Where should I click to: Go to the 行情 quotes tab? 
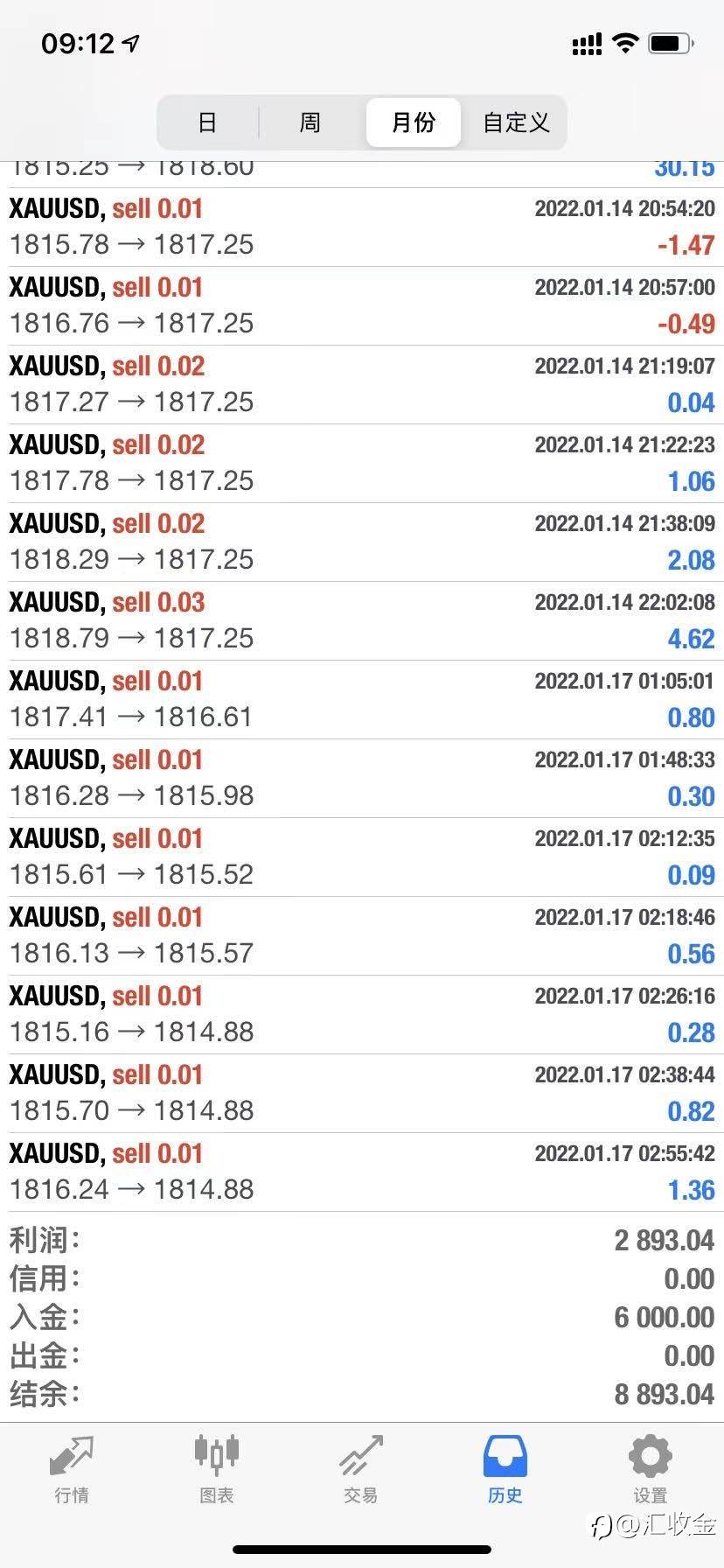pos(72,1471)
